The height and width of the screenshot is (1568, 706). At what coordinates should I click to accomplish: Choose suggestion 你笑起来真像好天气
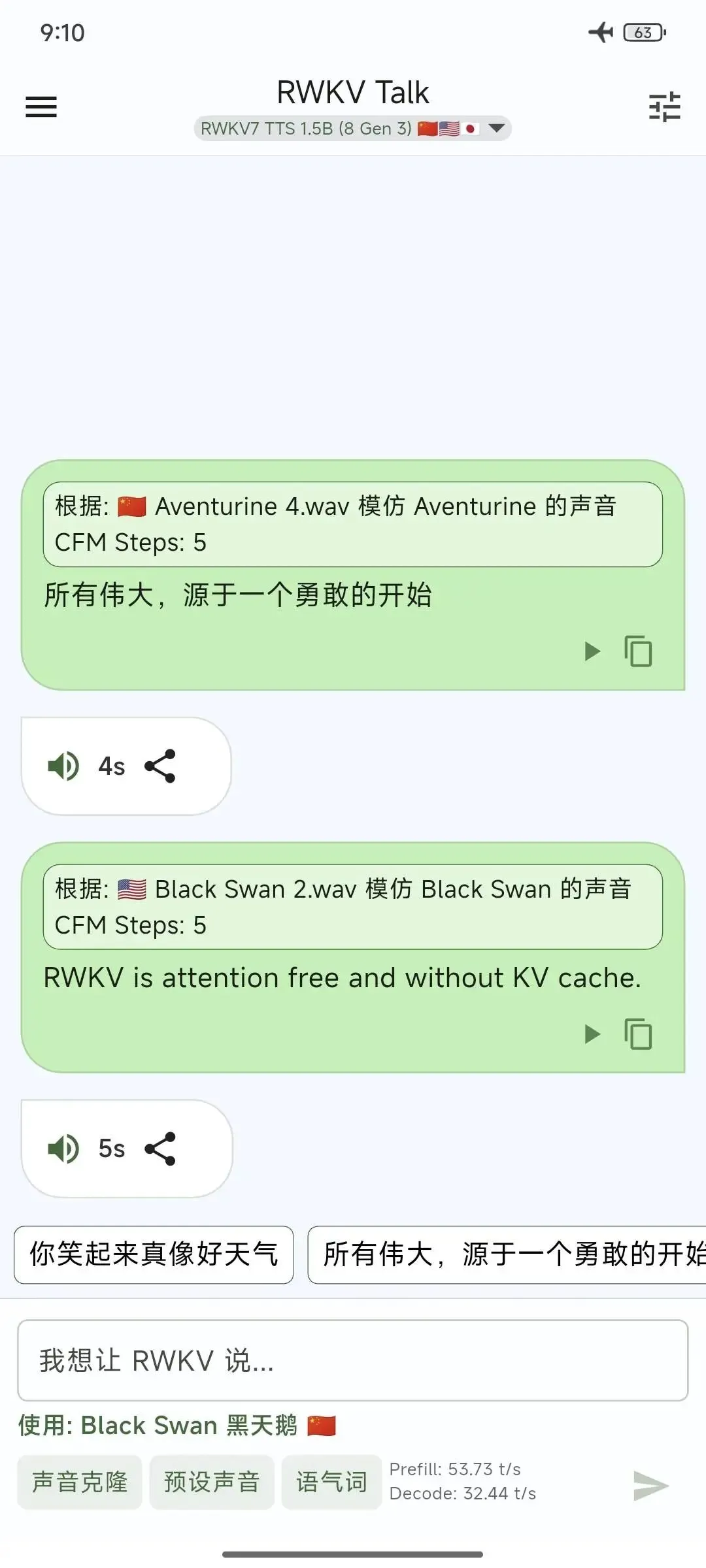154,1256
